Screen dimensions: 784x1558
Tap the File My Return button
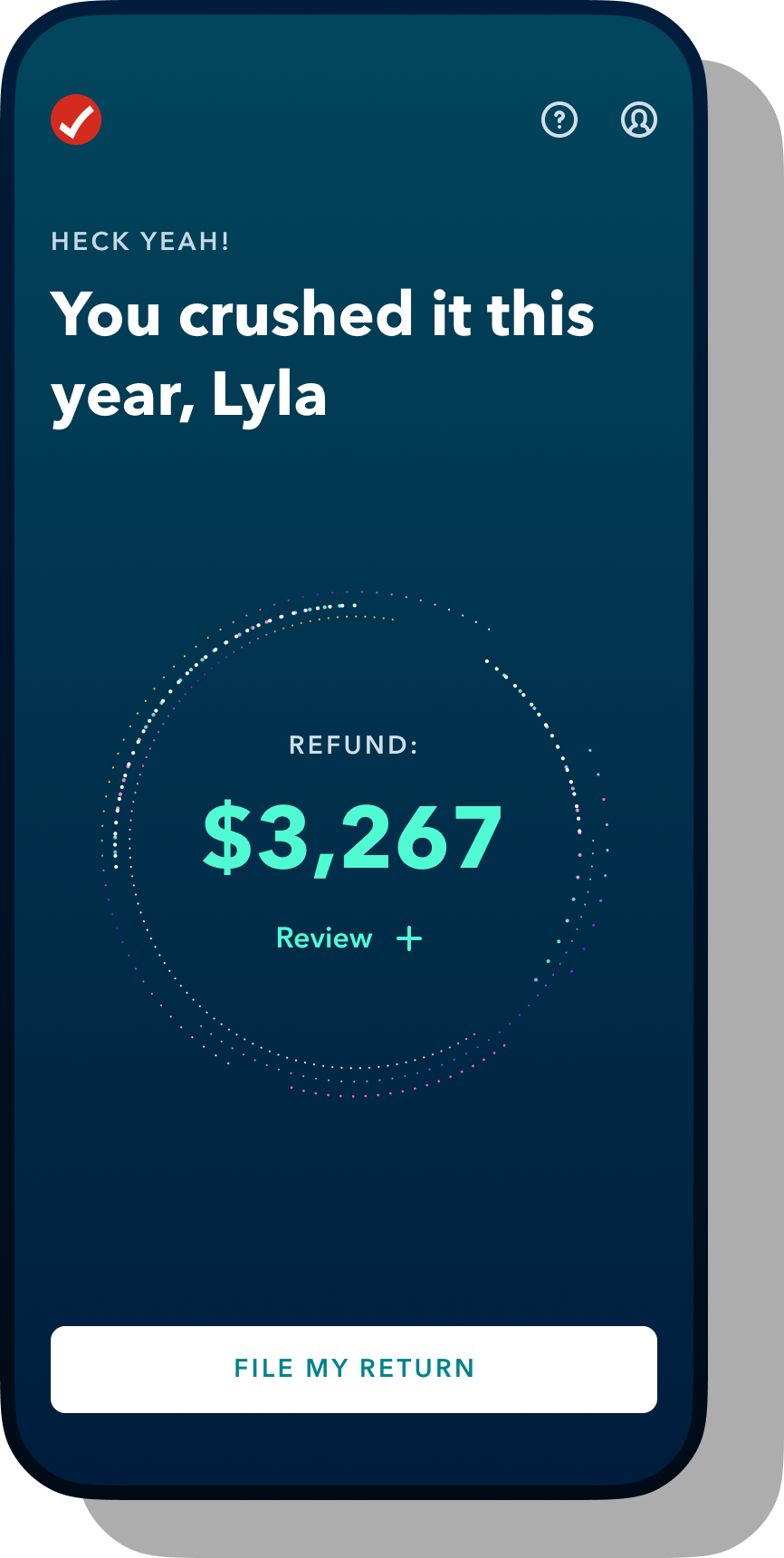354,1369
